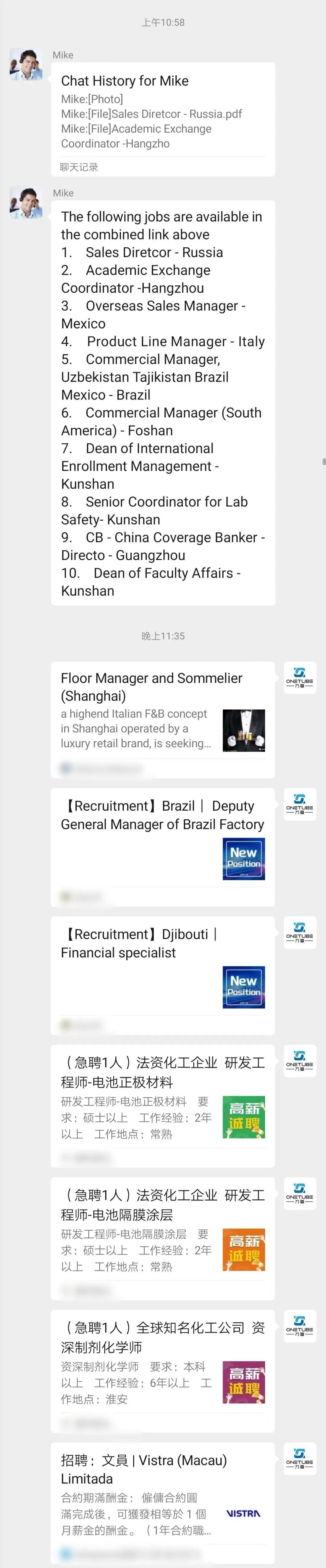
Task: View Mike's profile from the Chat History avatar
Action: (x=26, y=65)
